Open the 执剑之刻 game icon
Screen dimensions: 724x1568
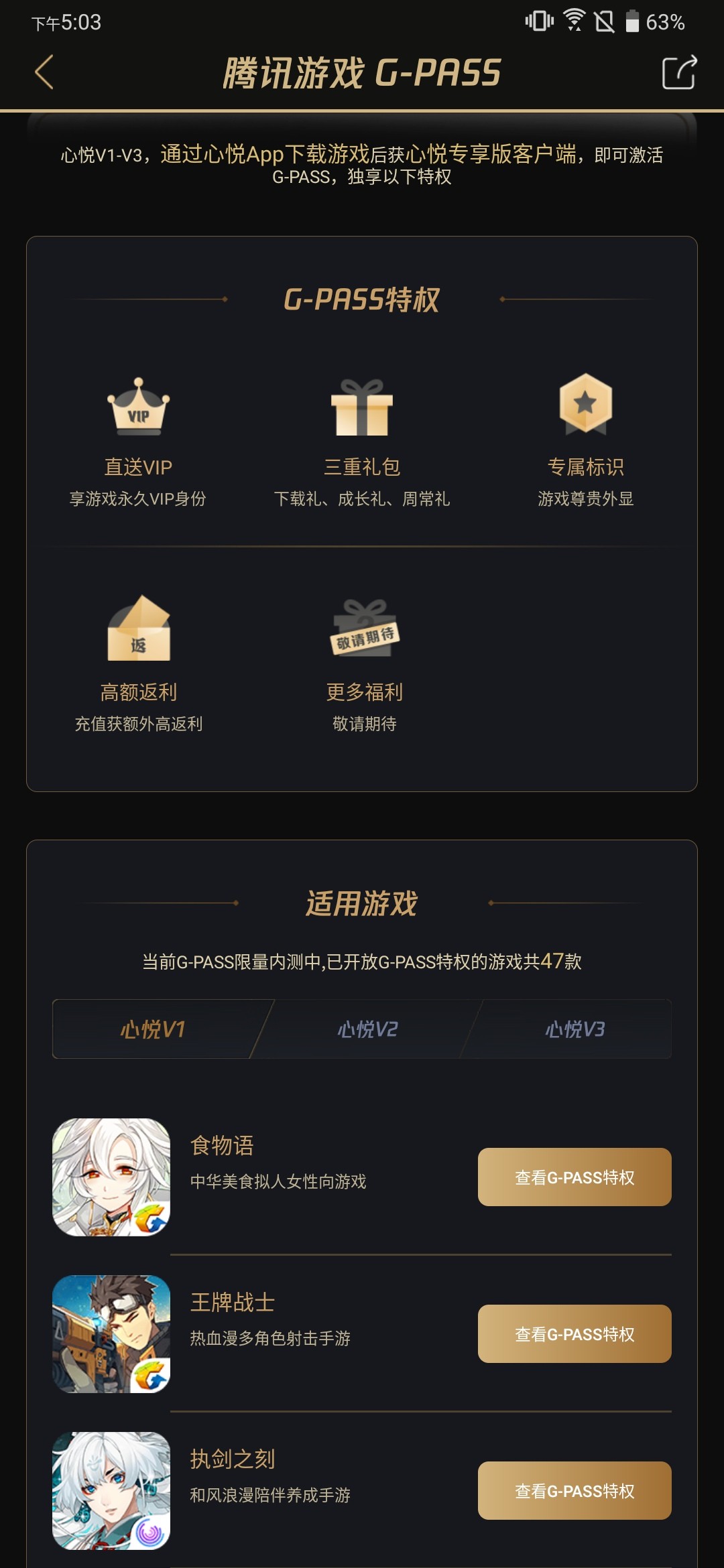coord(111,1491)
